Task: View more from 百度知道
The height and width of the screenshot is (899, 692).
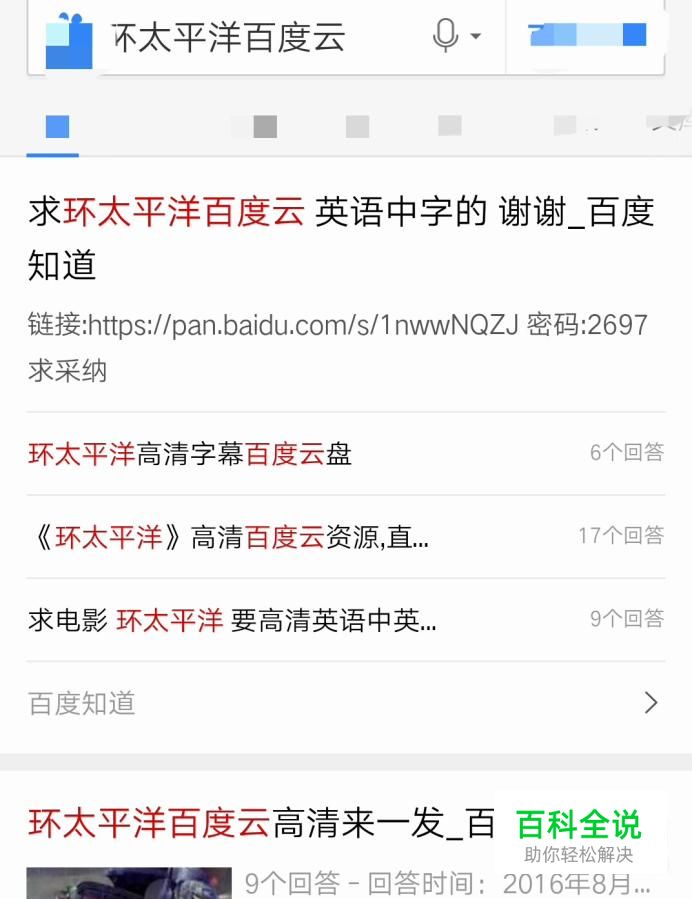Action: [x=345, y=703]
